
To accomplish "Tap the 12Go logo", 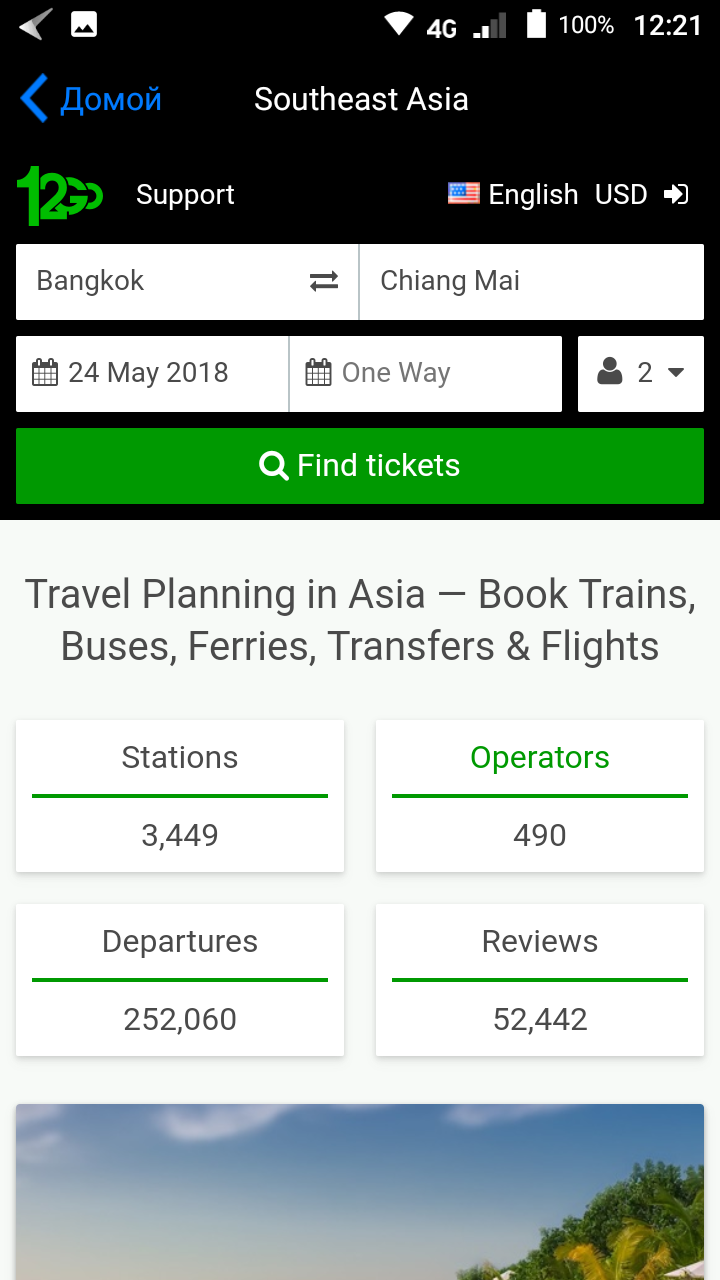I will pyautogui.click(x=58, y=193).
